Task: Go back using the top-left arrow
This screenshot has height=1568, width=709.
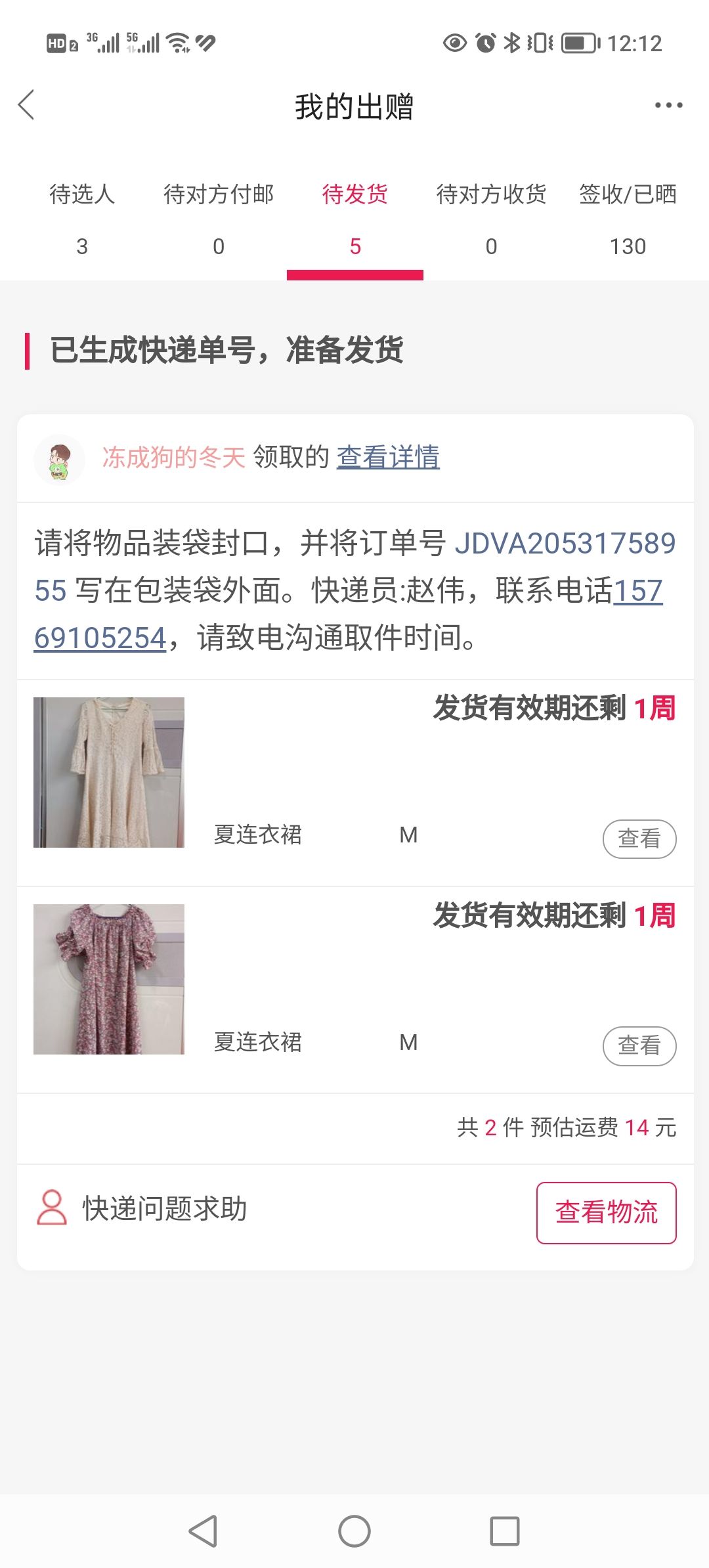Action: click(26, 105)
